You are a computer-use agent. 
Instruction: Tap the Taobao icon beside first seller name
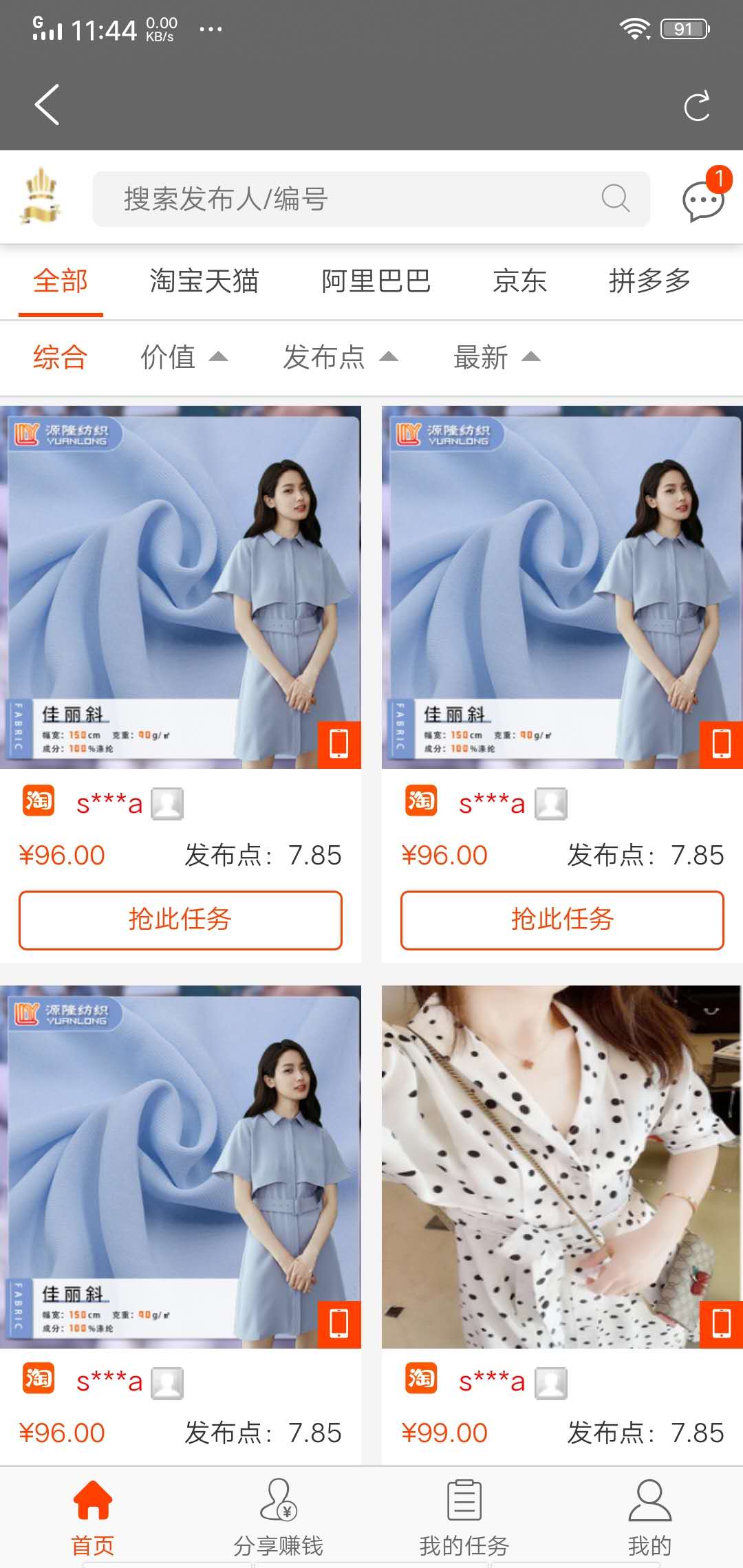pyautogui.click(x=38, y=801)
